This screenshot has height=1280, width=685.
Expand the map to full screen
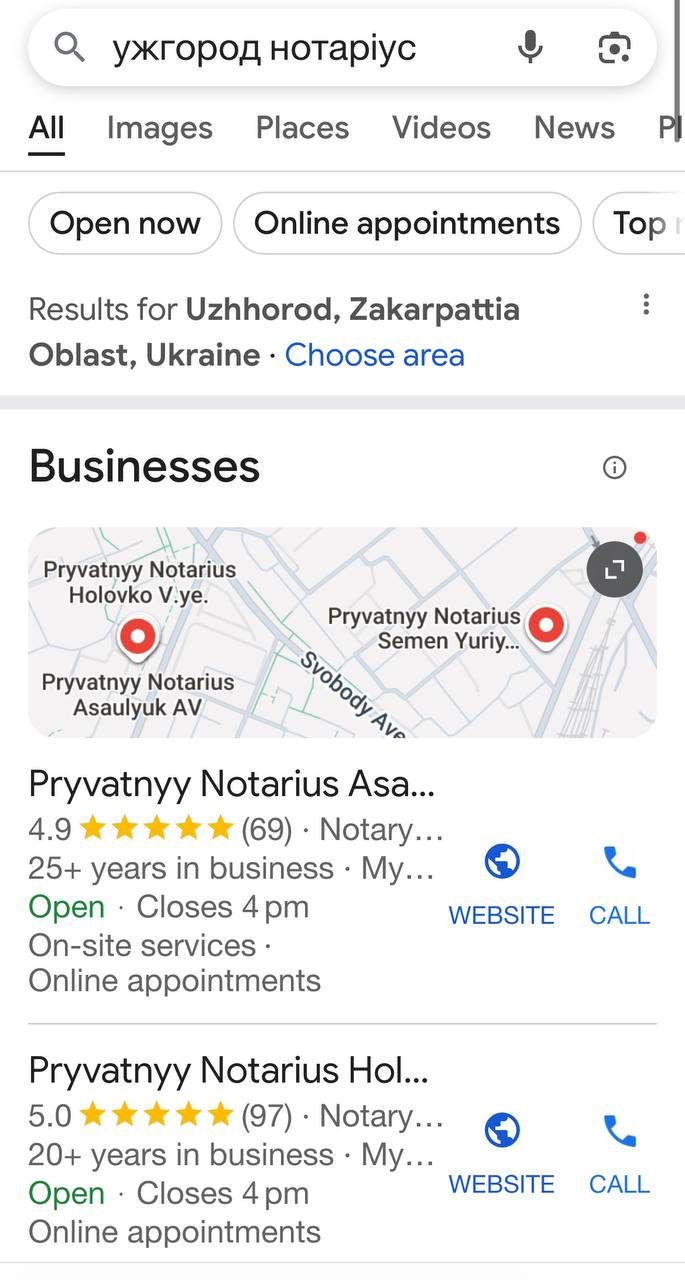tap(614, 569)
